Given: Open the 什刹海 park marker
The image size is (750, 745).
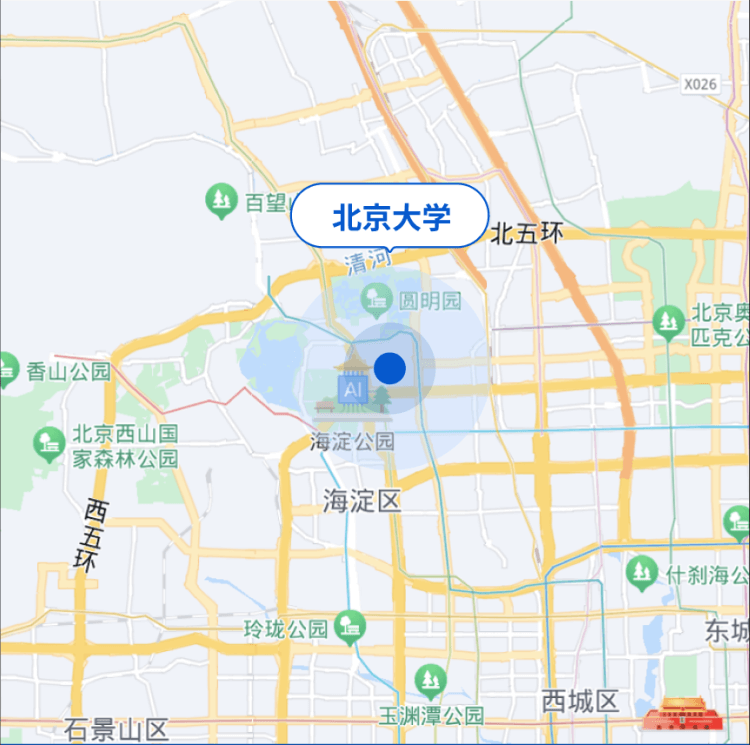Looking at the screenshot, I should [x=641, y=573].
